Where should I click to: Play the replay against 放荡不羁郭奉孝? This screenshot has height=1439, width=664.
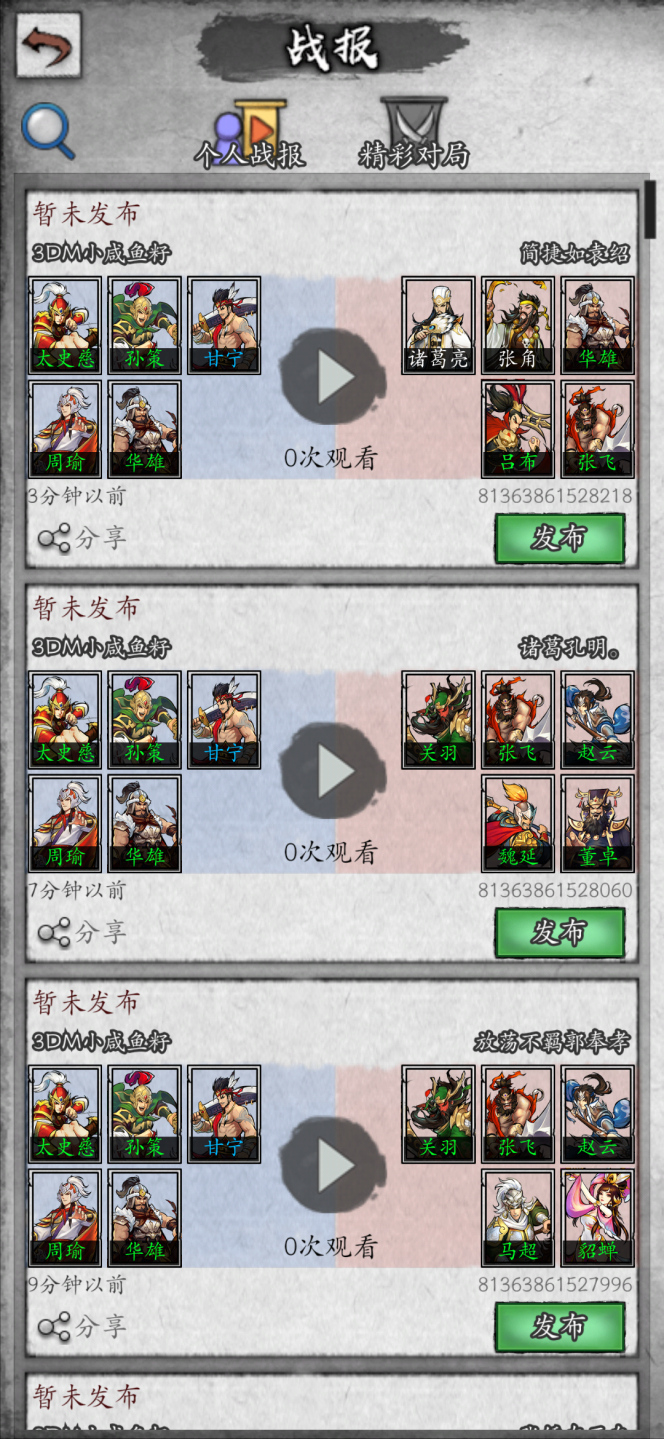pos(331,1166)
